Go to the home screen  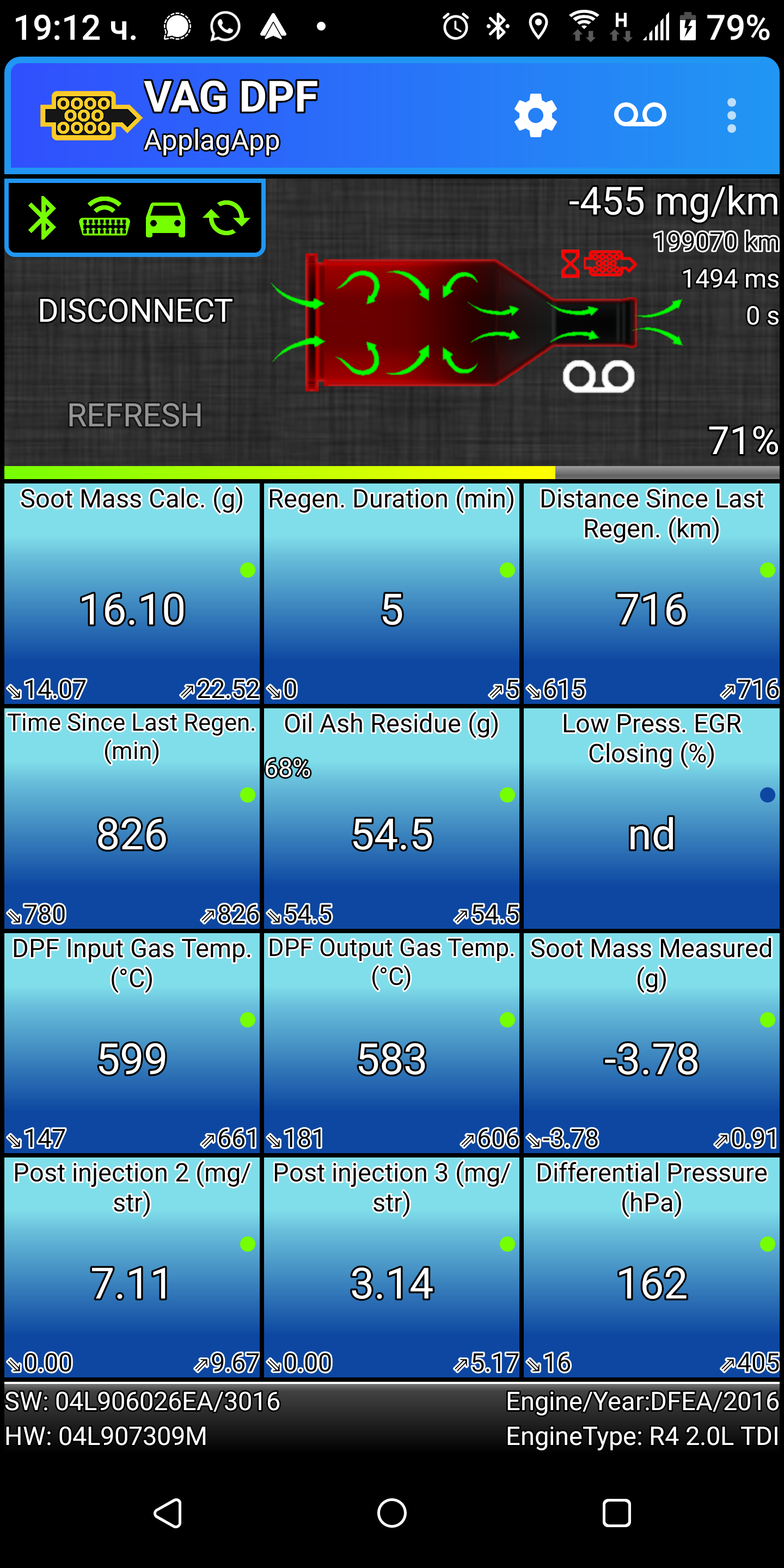(391, 1512)
